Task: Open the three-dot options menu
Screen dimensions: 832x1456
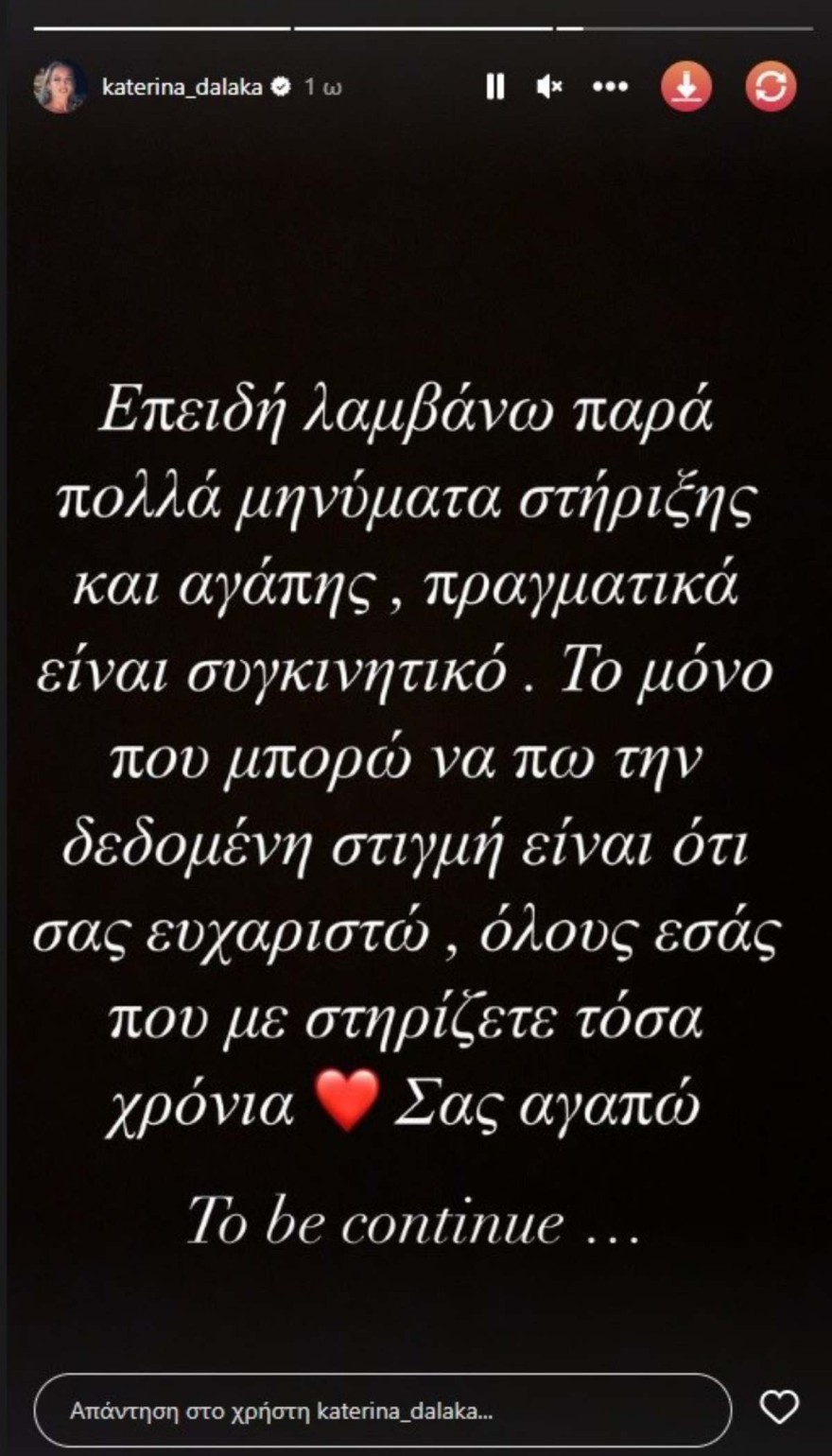Action: 610,87
